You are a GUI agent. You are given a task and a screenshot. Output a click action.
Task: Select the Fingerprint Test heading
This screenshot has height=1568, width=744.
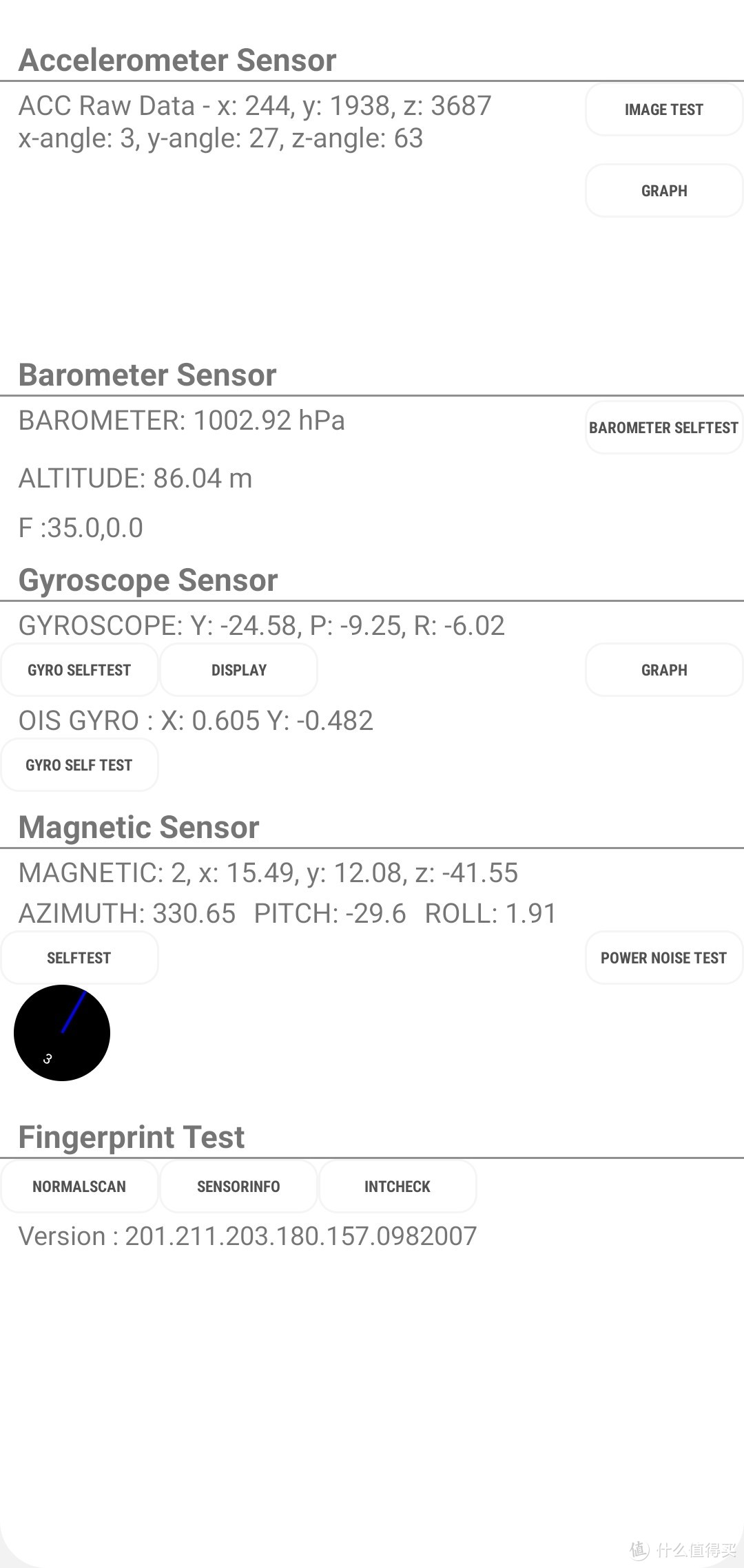131,1136
